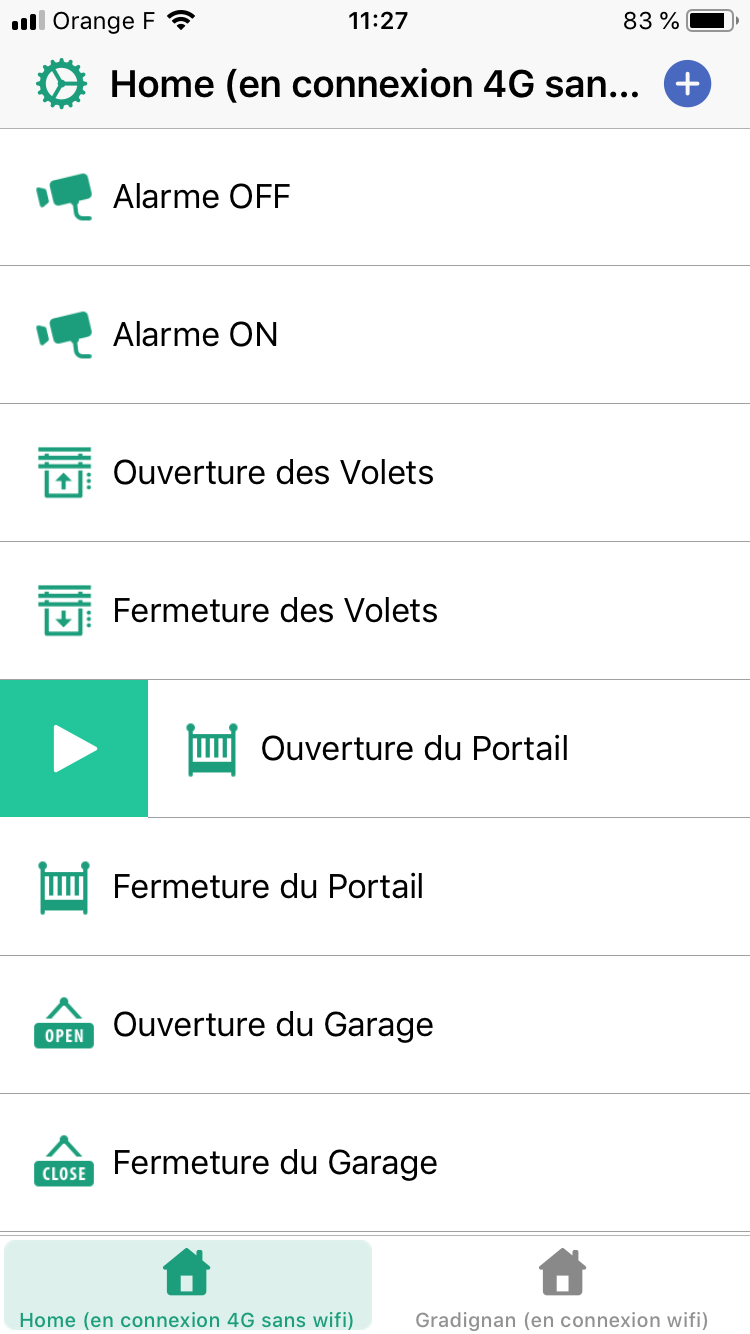Screen dimensions: 750x1334
Task: Tap the camera icon beside Alarme OFF
Action: tap(62, 196)
